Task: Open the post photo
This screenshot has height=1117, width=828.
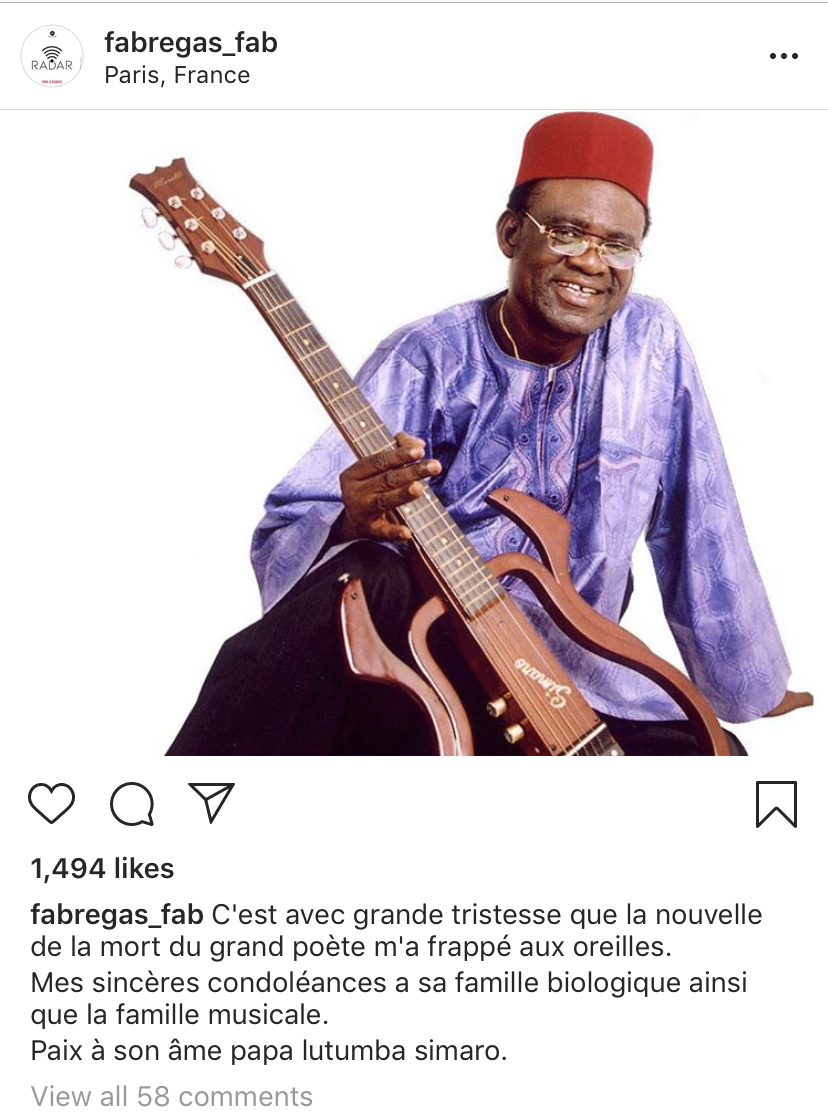Action: 414,432
